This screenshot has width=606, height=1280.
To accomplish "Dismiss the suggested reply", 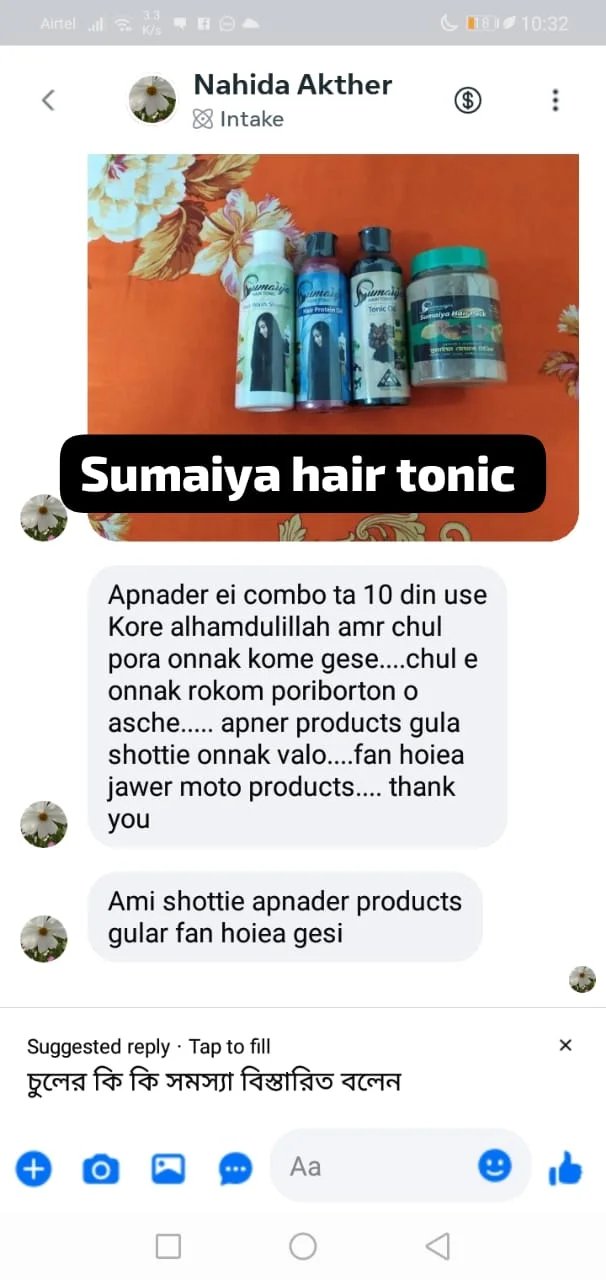I will (565, 1045).
